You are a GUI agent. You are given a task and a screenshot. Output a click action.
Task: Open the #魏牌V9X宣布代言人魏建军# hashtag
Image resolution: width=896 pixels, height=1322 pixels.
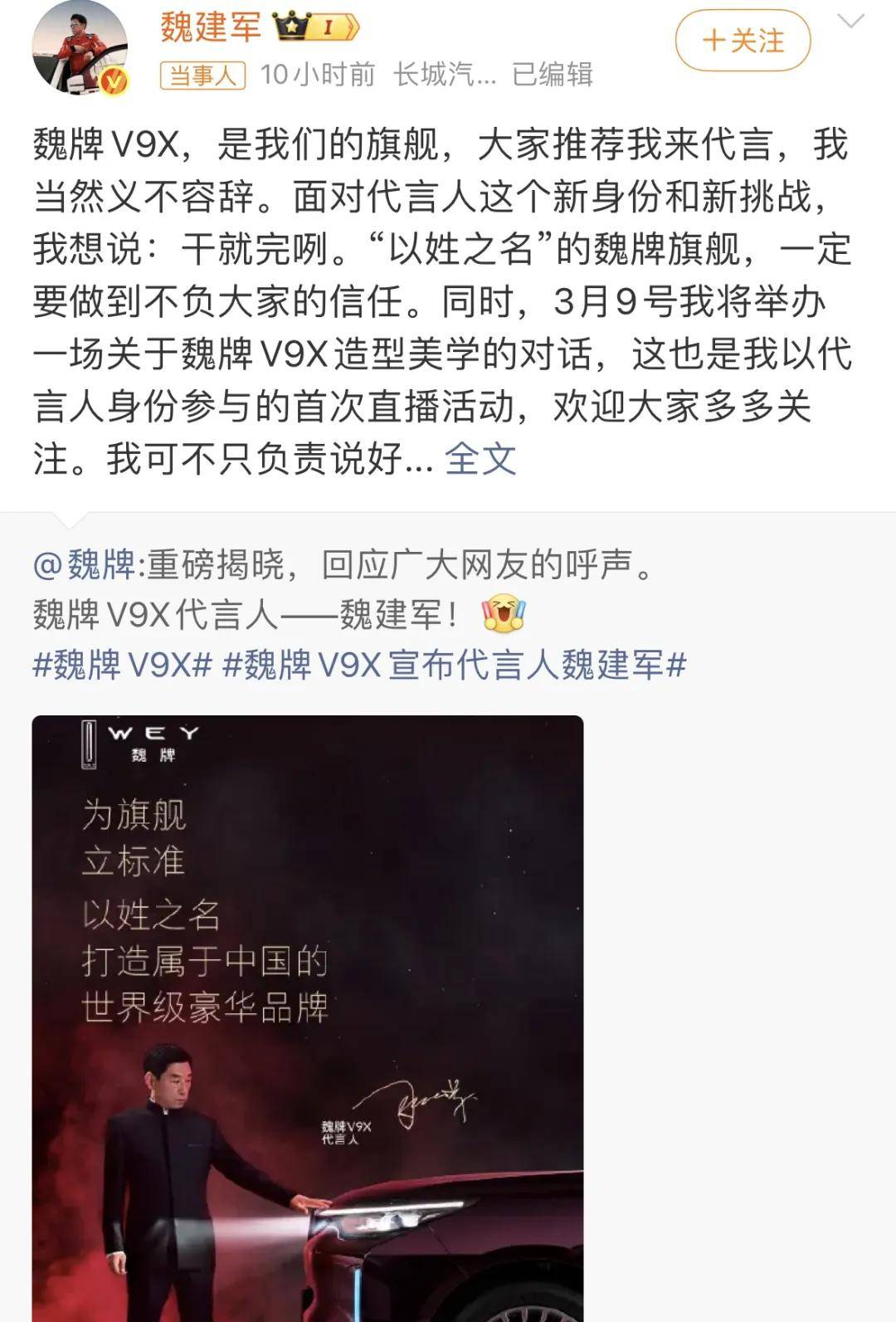pyautogui.click(x=455, y=665)
